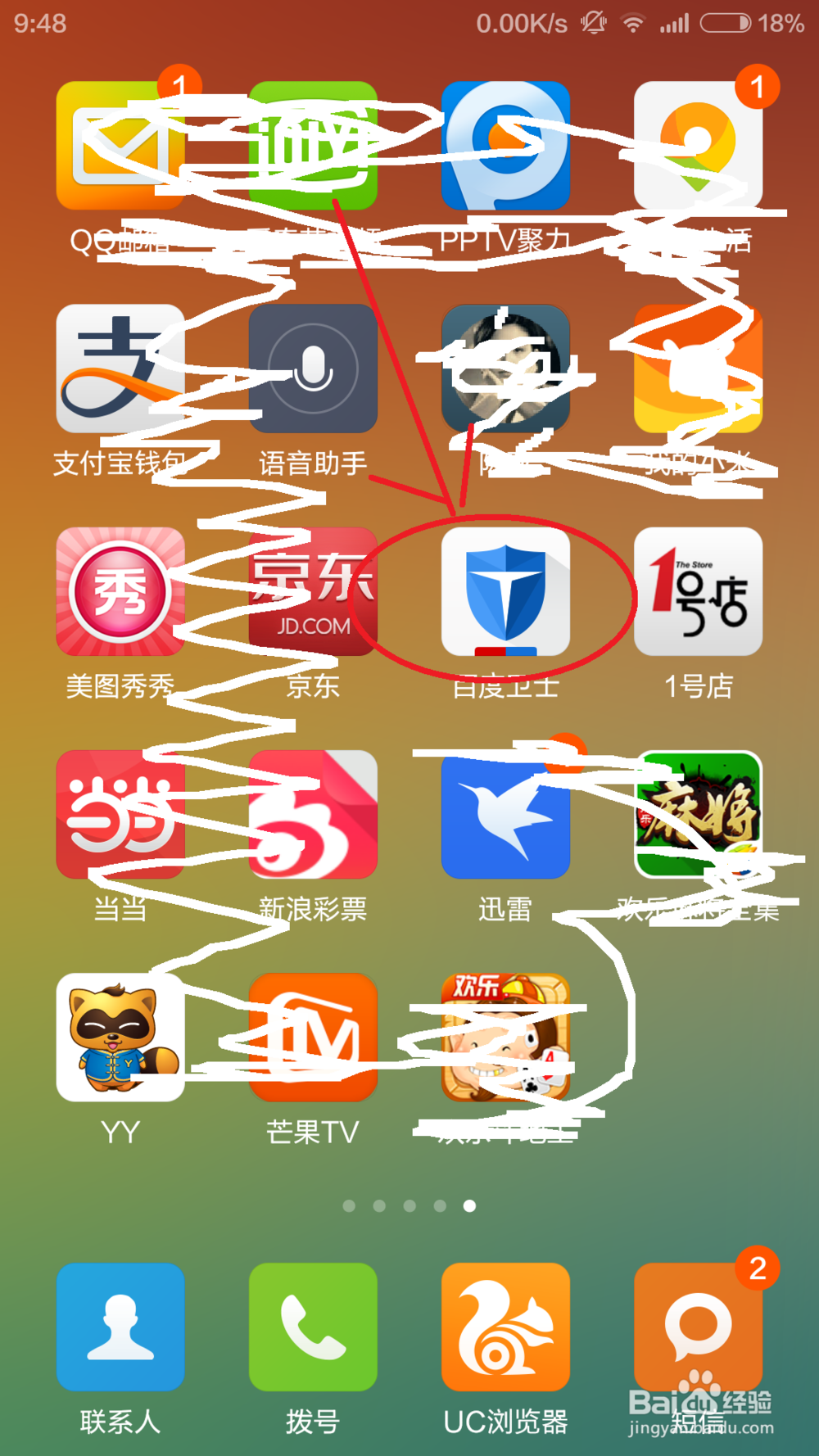Open the red-circled 百度卫士 security app
Image resolution: width=819 pixels, height=1456 pixels.
coord(506,592)
